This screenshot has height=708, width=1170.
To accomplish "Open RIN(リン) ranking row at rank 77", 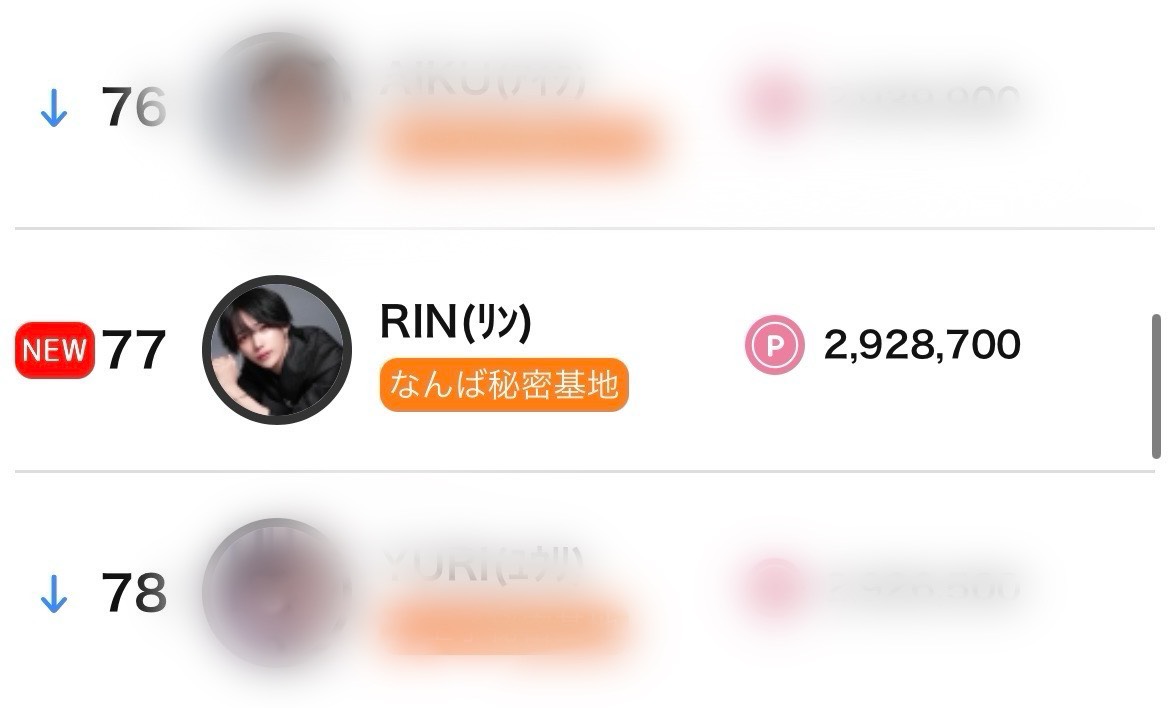I will point(584,349).
